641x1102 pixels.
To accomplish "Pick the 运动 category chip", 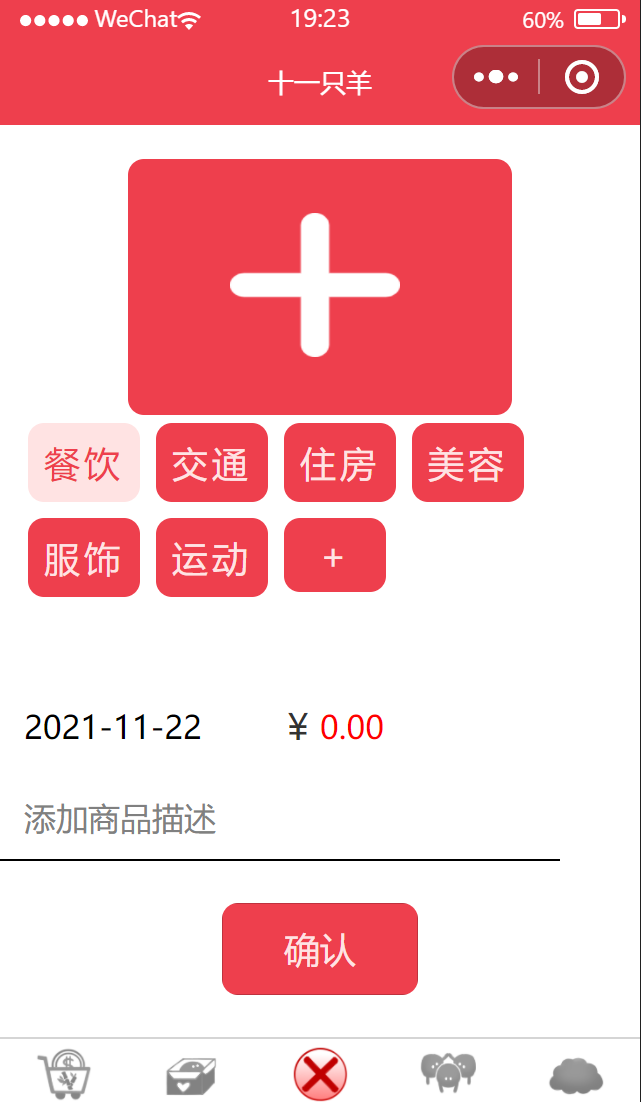I will (211, 558).
